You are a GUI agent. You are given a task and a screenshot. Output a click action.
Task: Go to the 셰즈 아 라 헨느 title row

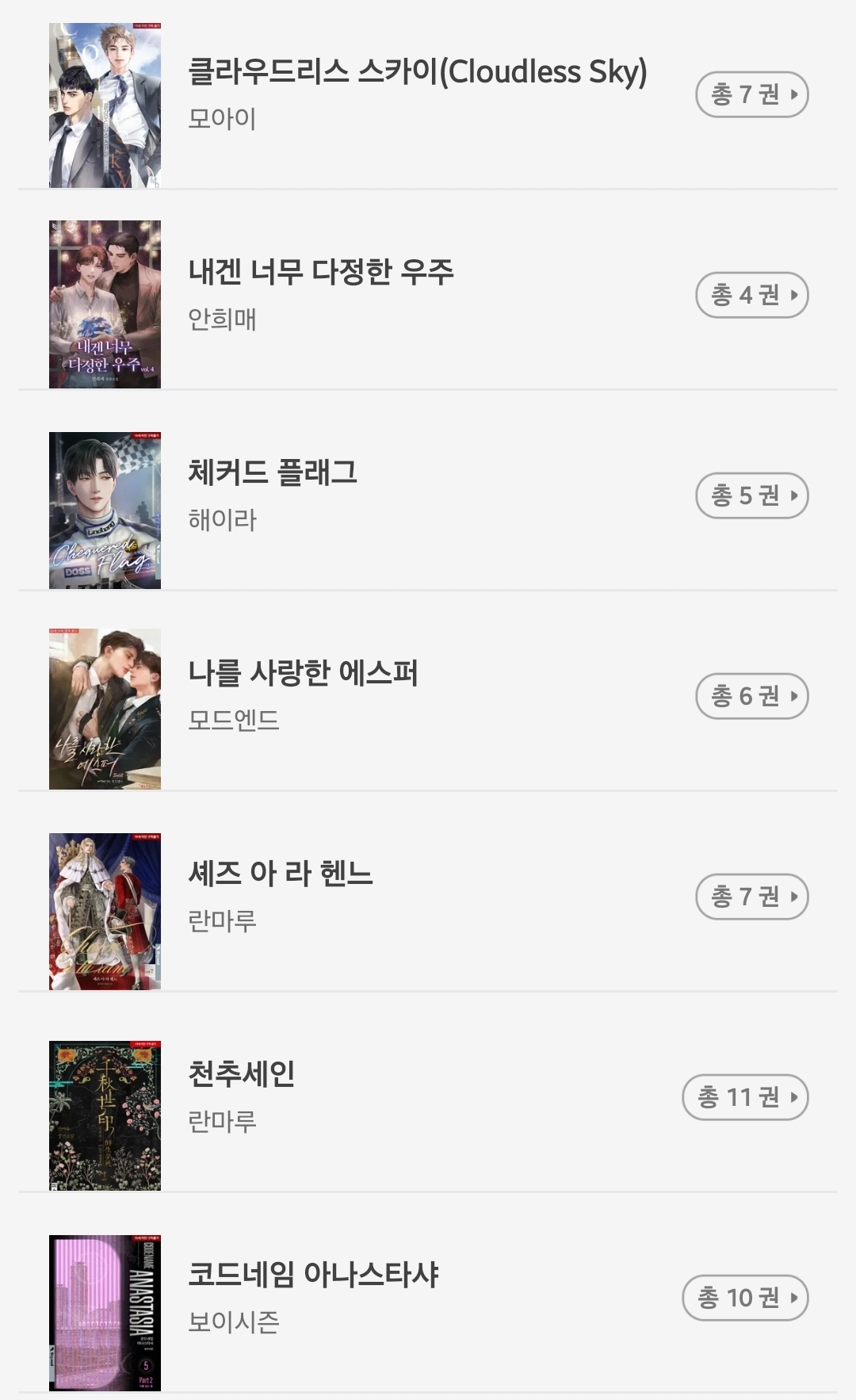coord(280,874)
